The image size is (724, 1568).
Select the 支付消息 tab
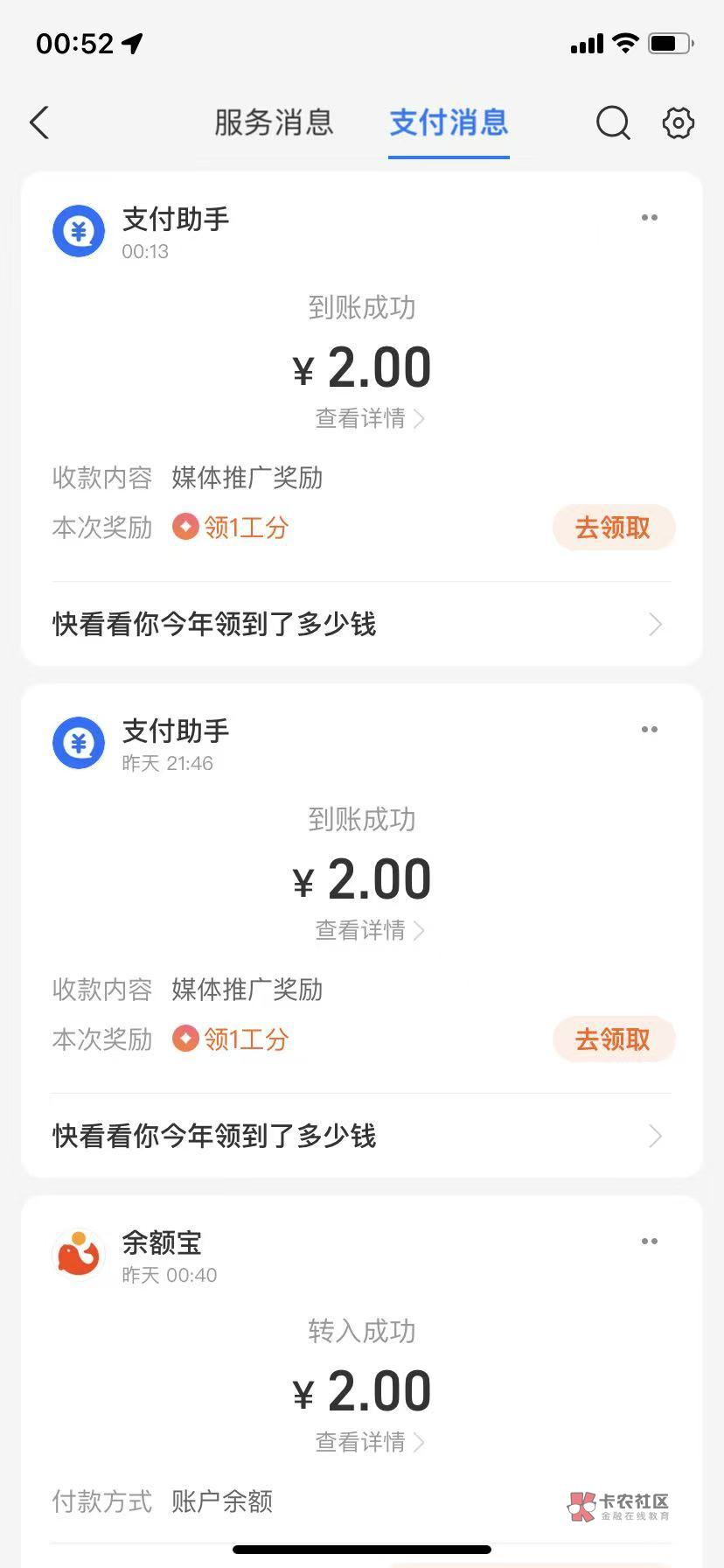(449, 123)
